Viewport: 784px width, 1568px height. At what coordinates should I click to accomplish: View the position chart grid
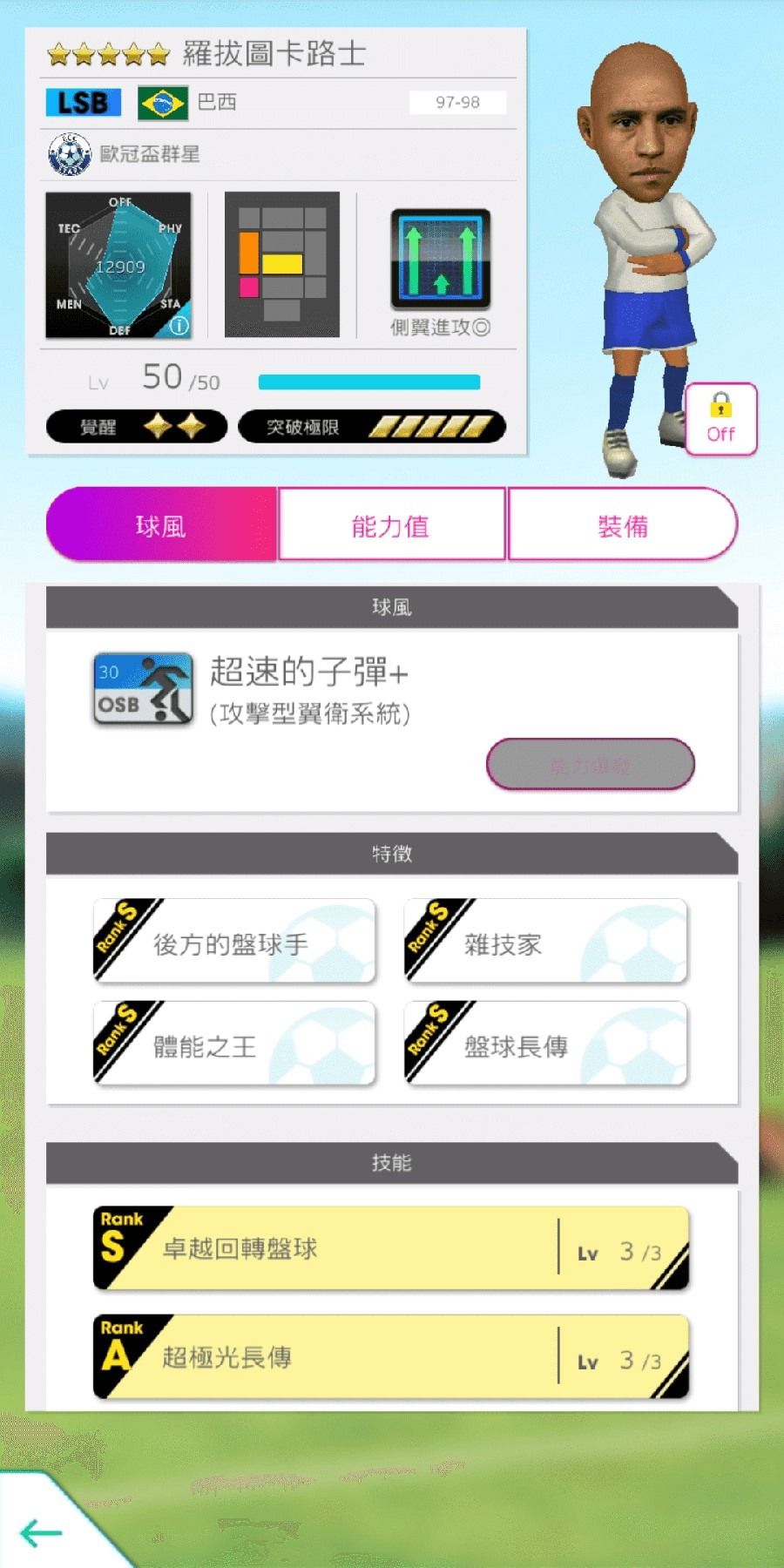pos(282,265)
